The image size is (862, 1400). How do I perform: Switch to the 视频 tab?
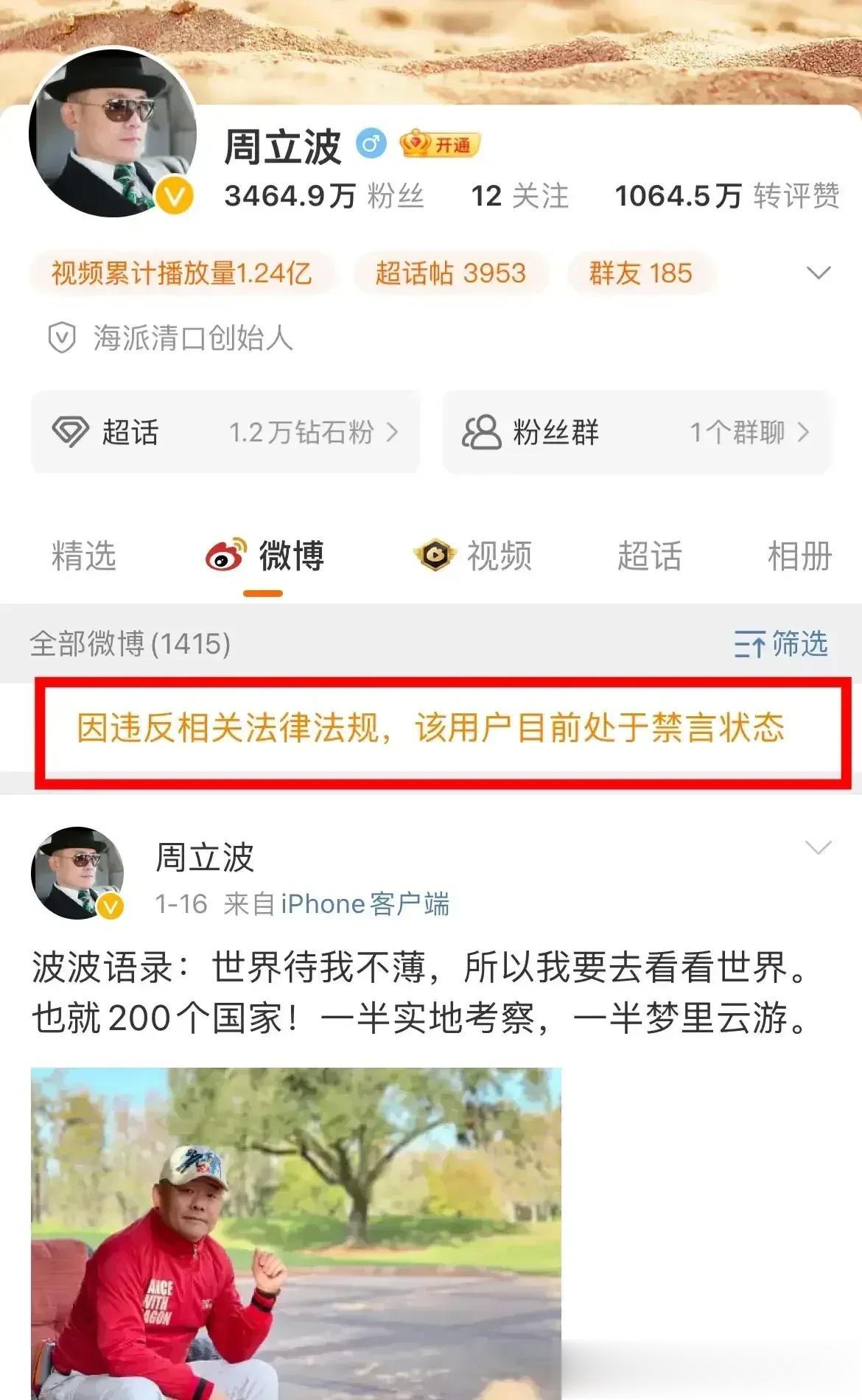[x=473, y=556]
